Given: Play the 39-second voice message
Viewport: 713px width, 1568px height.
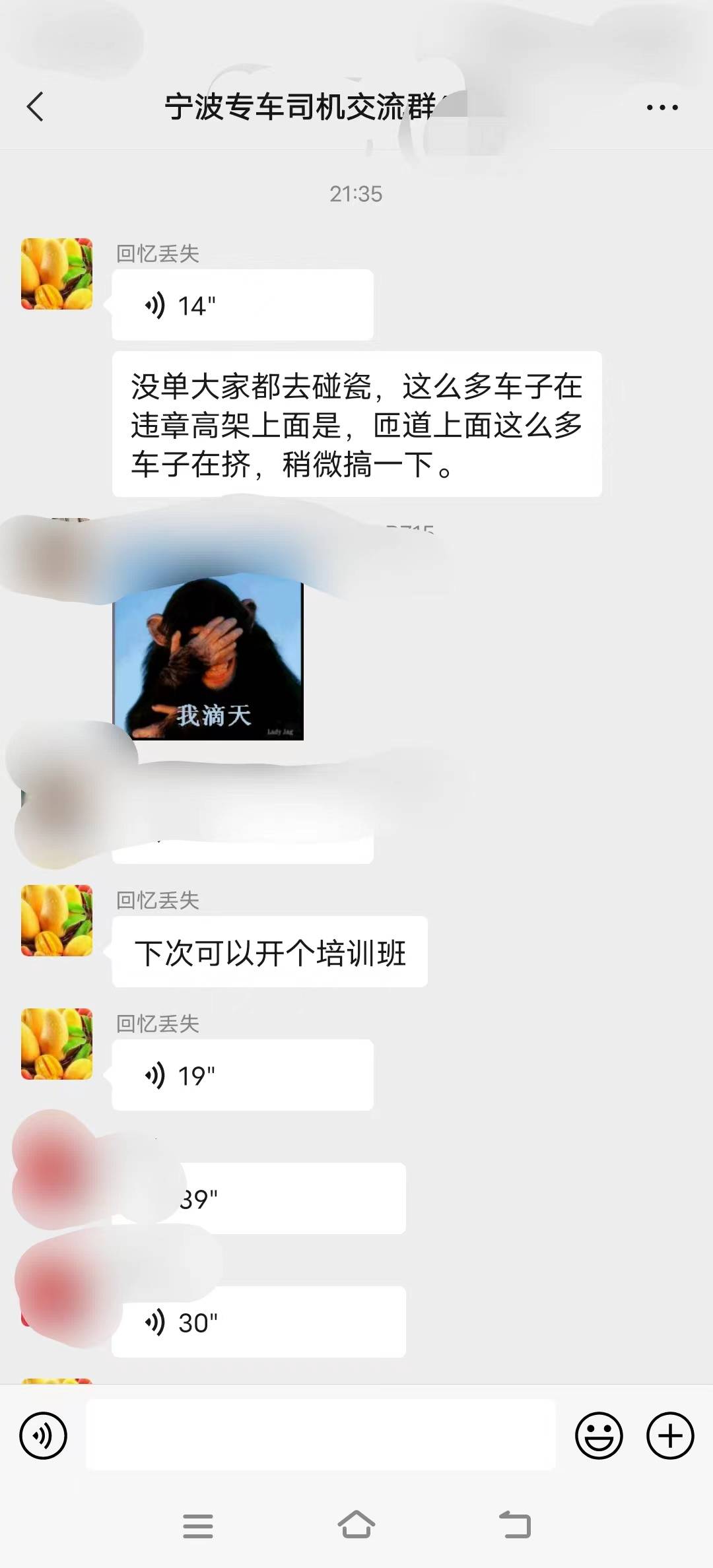Looking at the screenshot, I should coord(259,1198).
